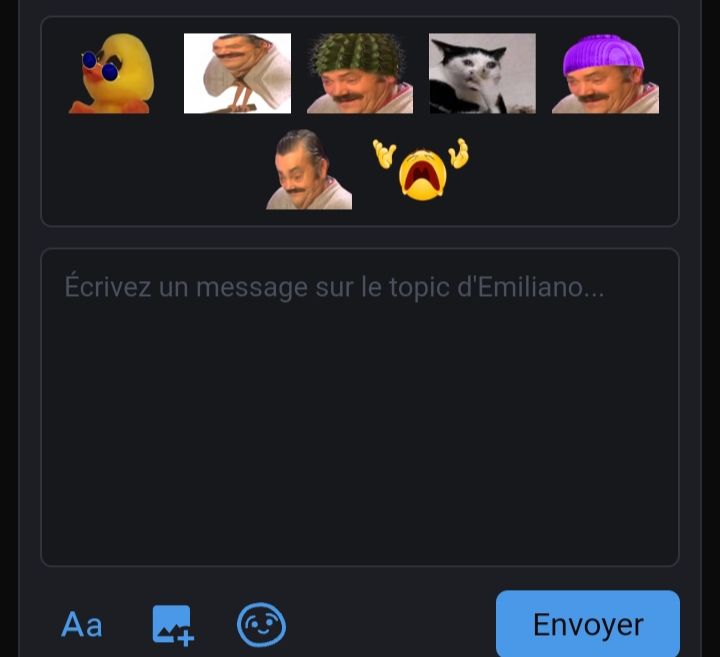Viewport: 720px width, 657px height.
Task: Open the smiley sticker picker
Action: click(x=261, y=625)
